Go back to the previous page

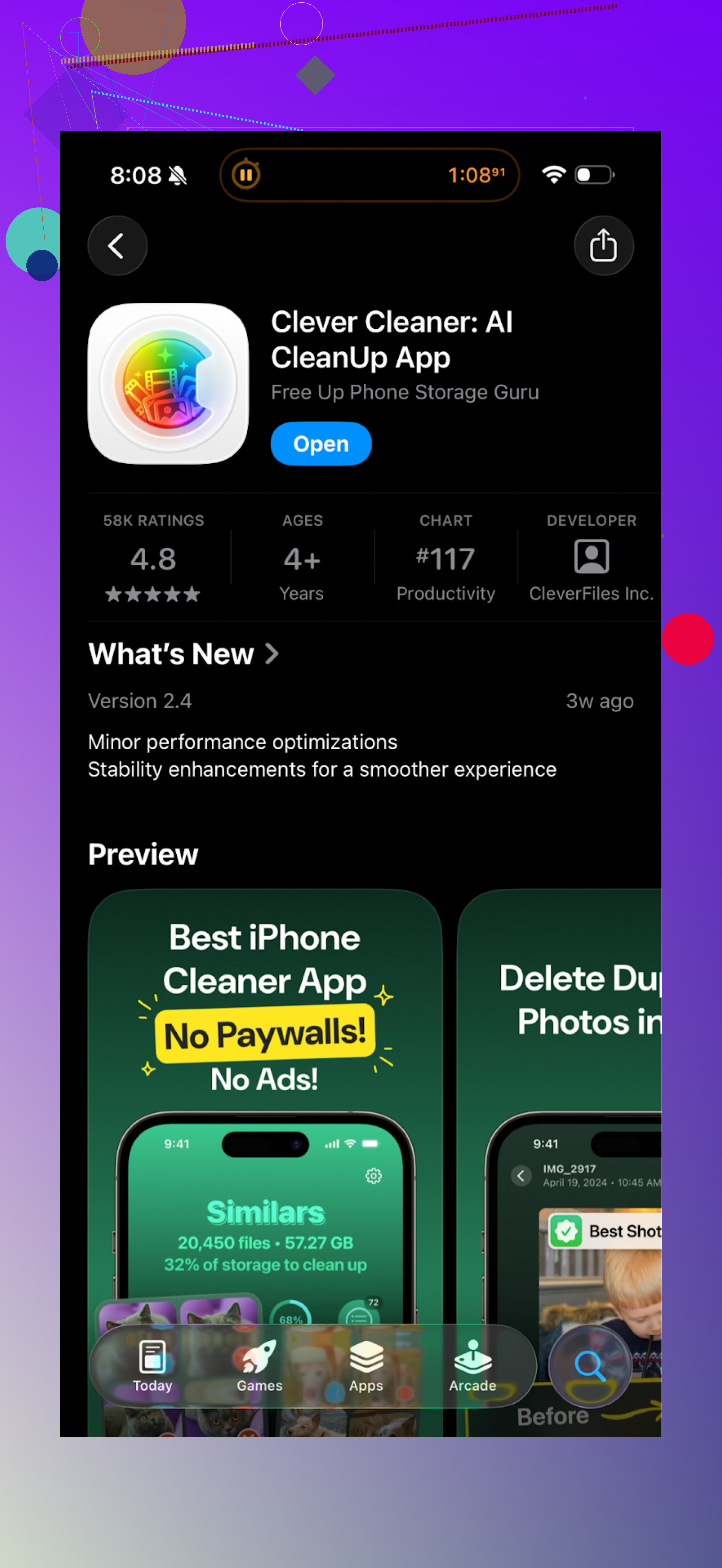click(x=117, y=246)
